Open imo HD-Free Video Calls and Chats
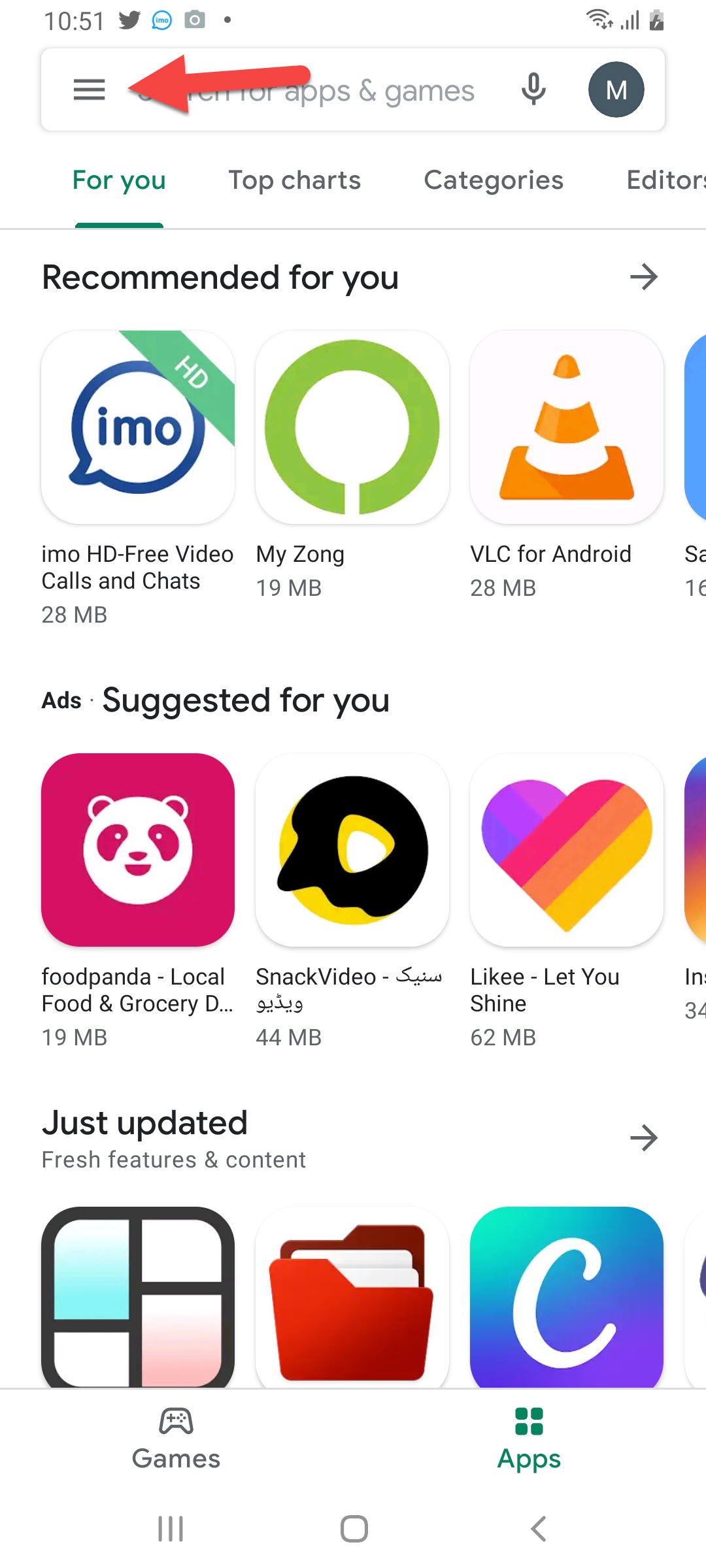This screenshot has width=706, height=1568. click(138, 427)
